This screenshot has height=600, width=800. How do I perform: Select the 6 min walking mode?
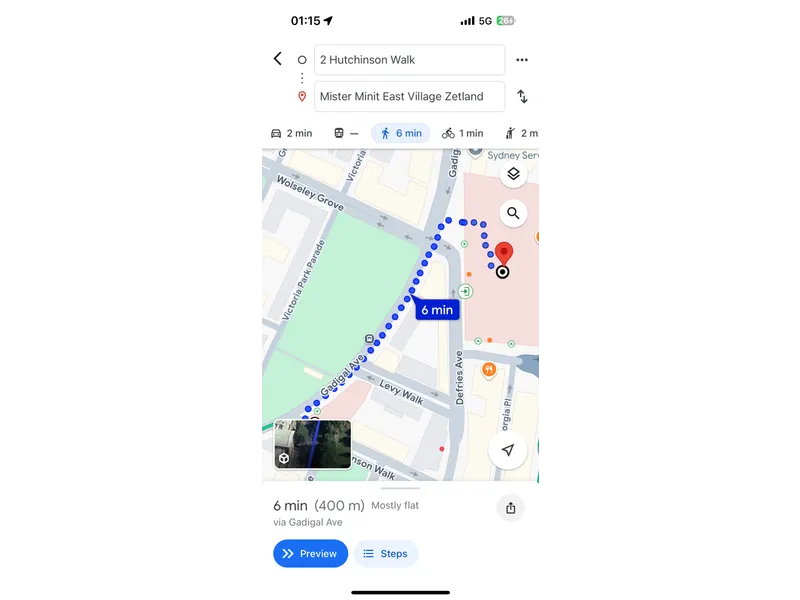(400, 133)
